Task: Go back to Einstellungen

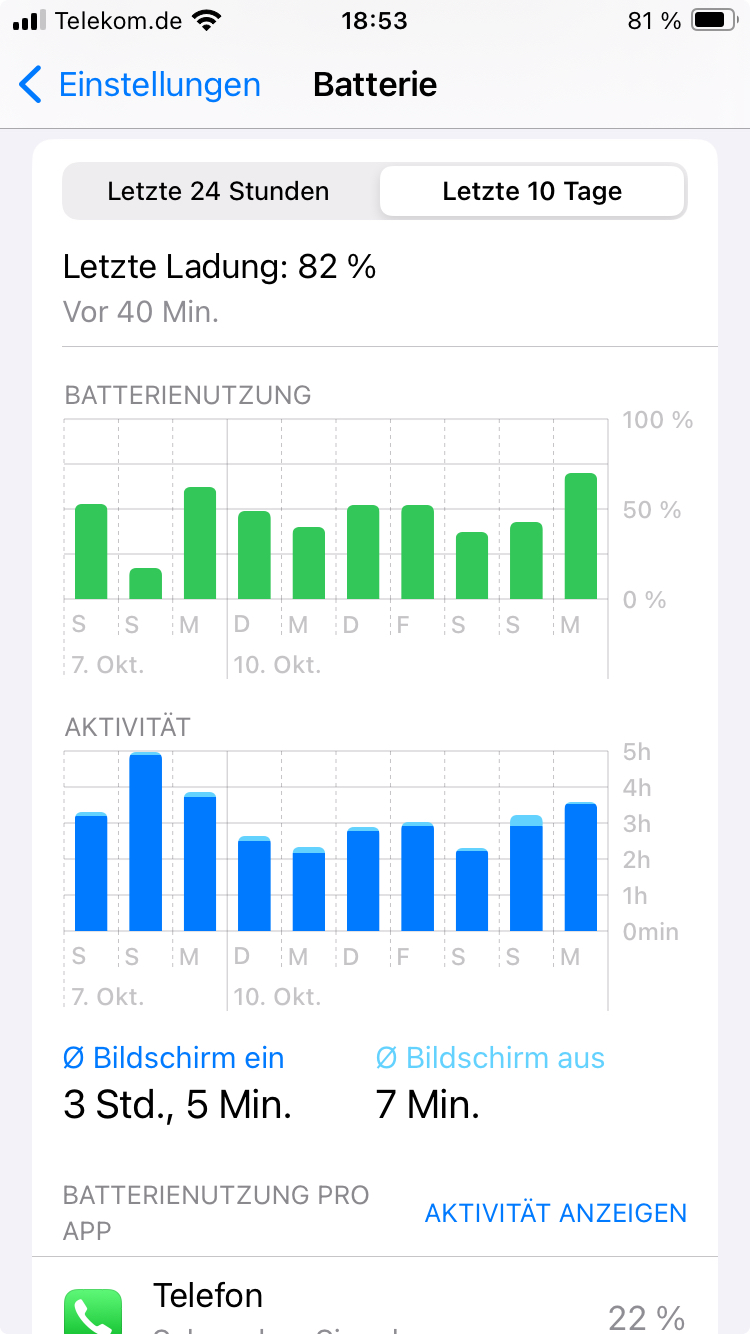Action: 140,85
